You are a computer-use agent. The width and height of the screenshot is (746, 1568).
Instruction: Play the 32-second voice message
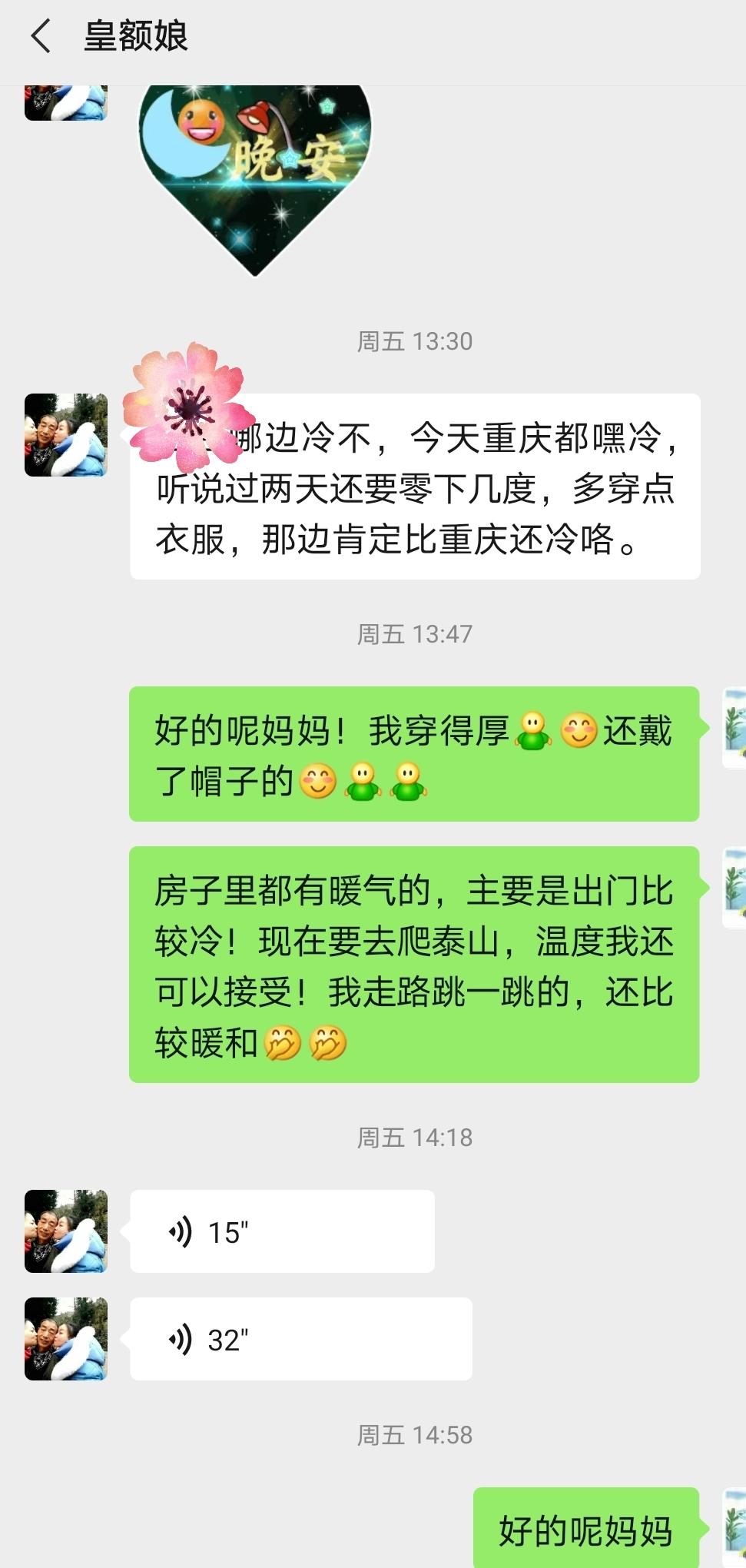tap(300, 1339)
